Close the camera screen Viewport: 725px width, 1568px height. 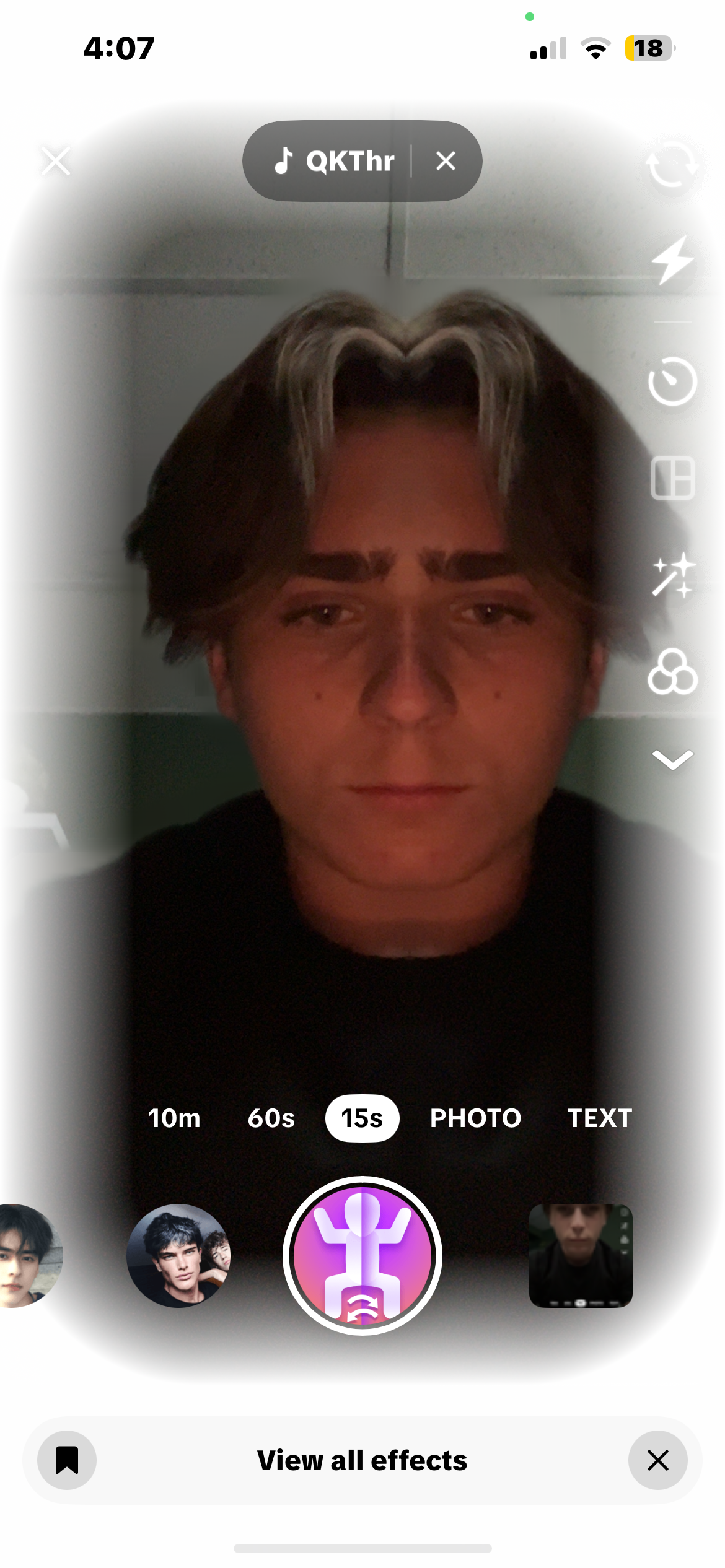[x=56, y=161]
